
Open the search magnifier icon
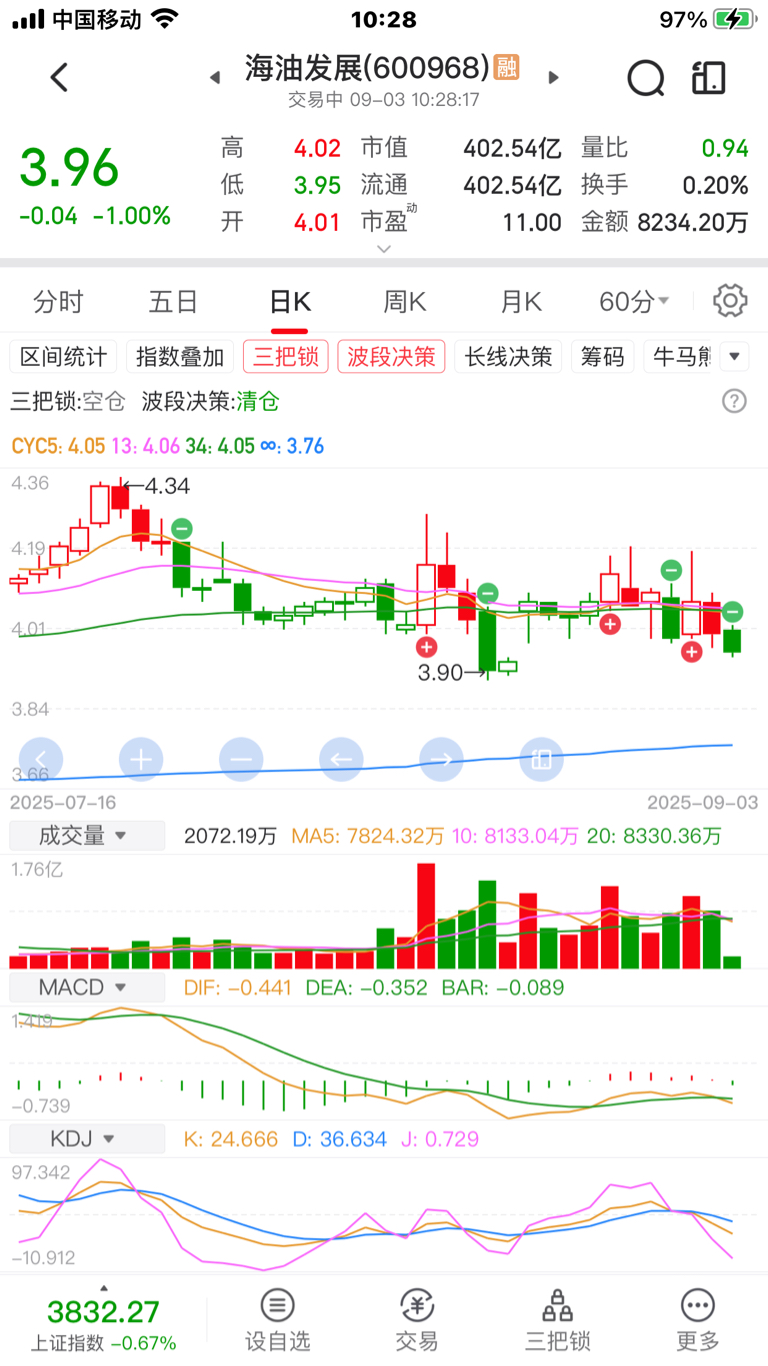tap(645, 77)
